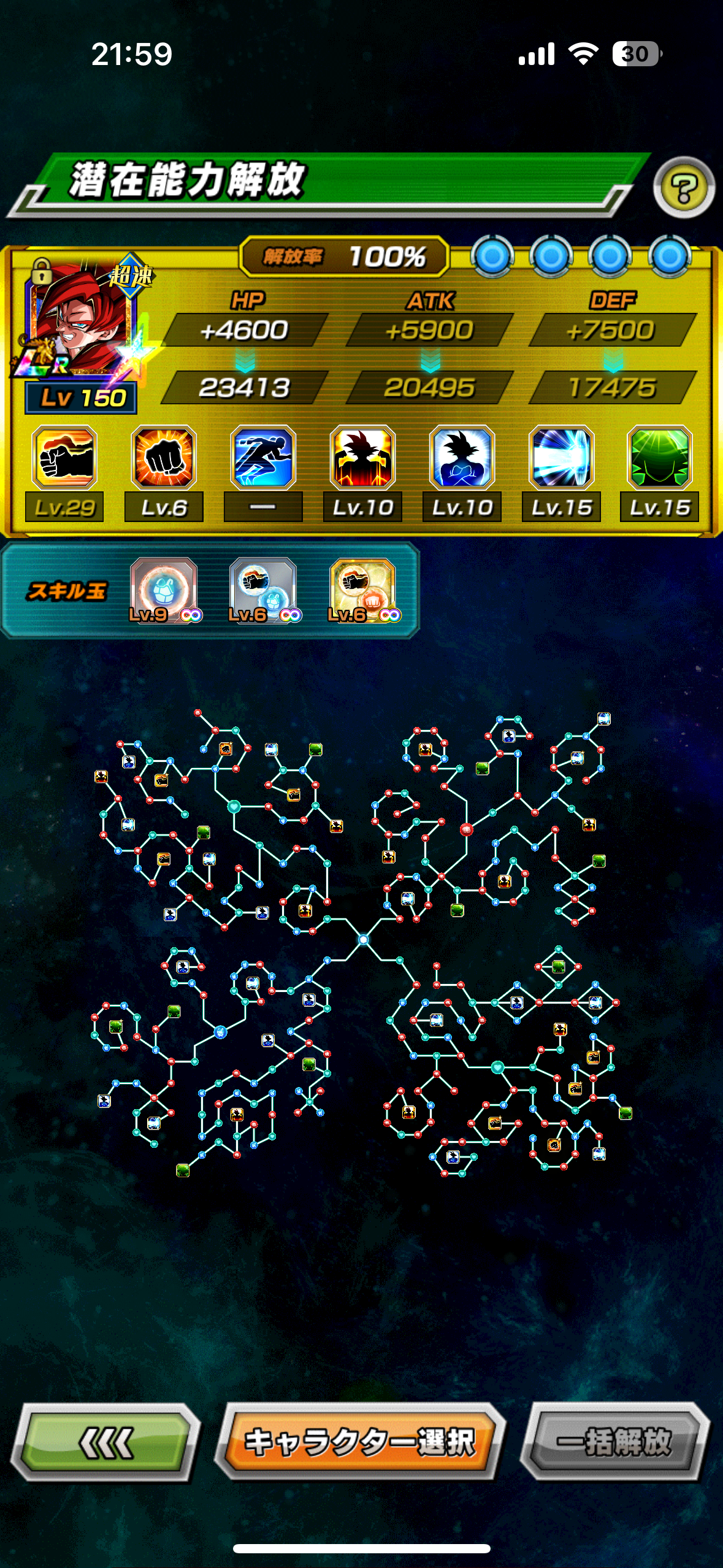Image resolution: width=723 pixels, height=1568 pixels.
Task: Tap the キャラクター選択 button
Action: pyautogui.click(x=360, y=1442)
